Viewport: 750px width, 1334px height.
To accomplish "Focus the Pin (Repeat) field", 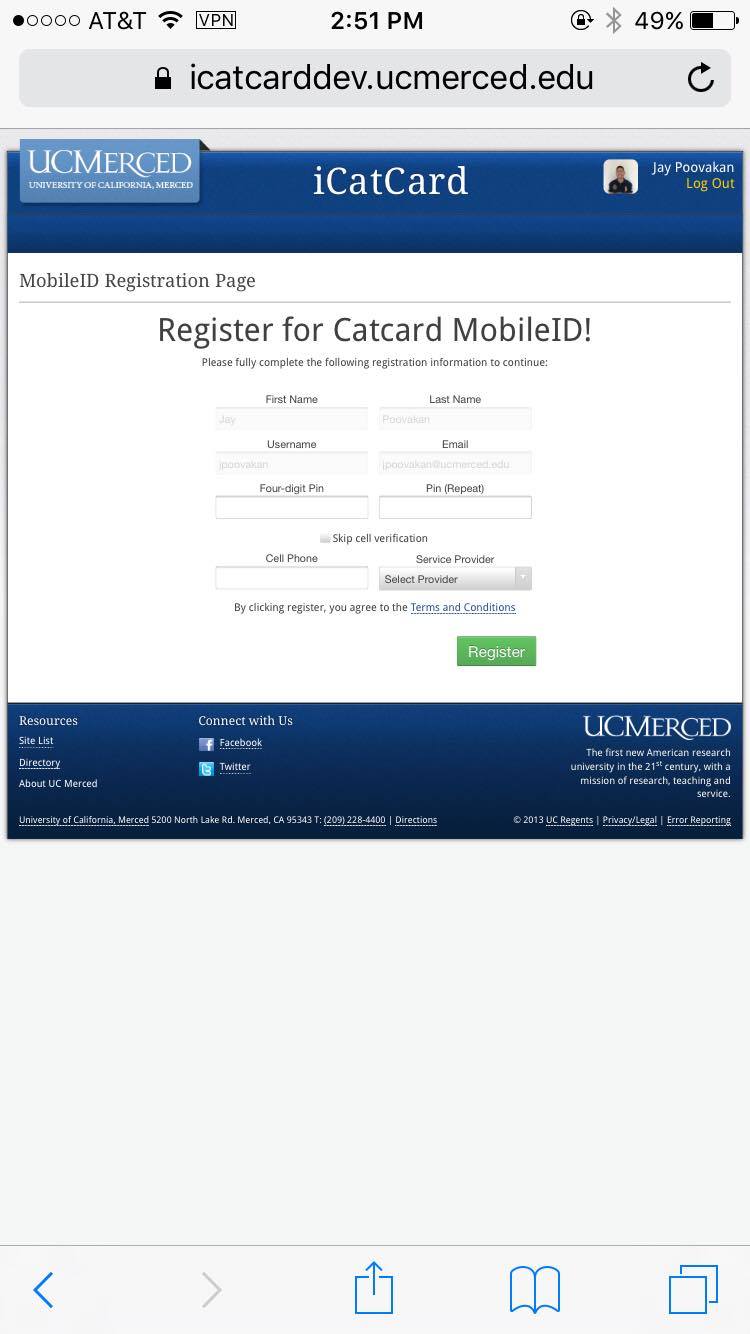I will tap(455, 507).
